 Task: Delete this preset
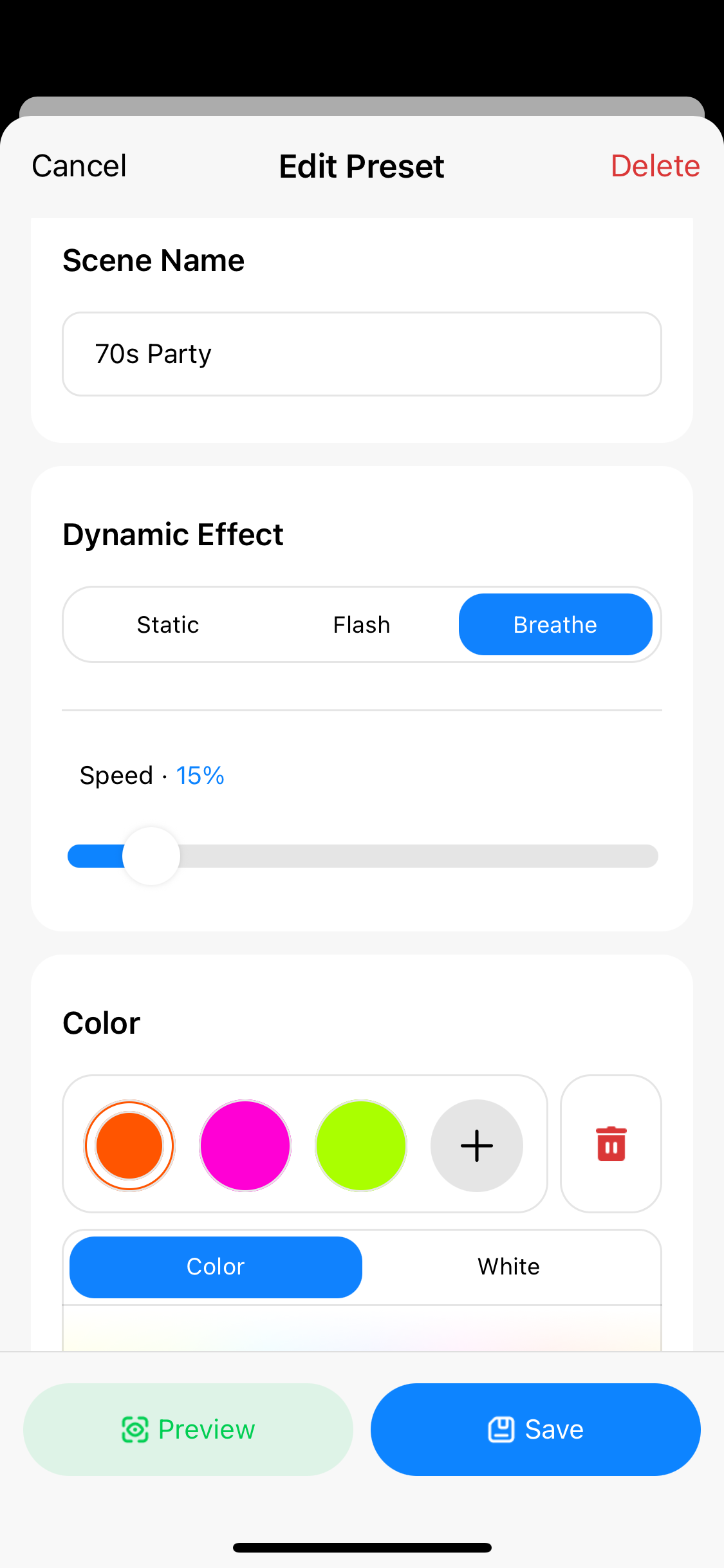point(654,166)
